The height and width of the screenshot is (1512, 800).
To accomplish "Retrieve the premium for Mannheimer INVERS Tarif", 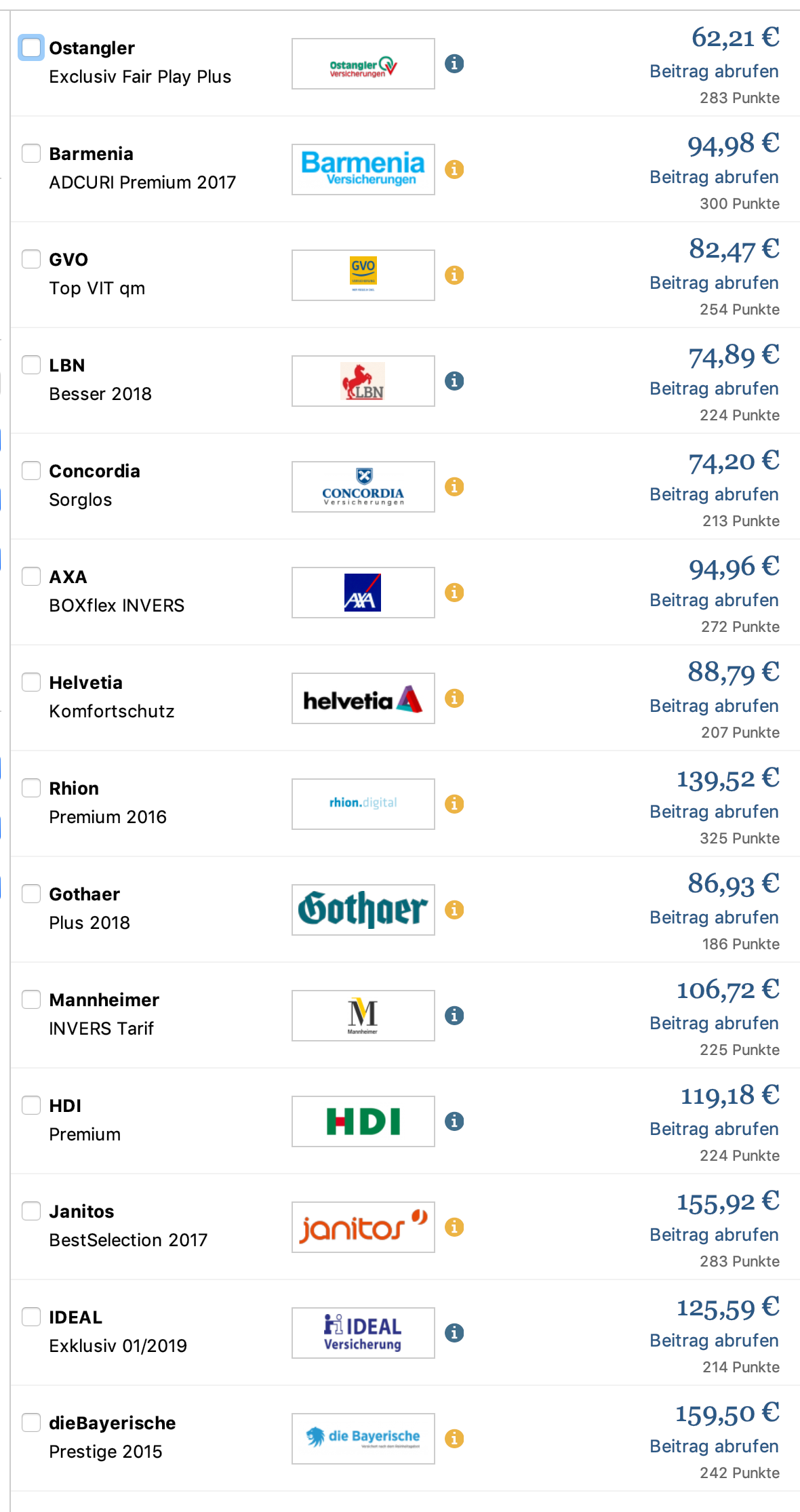I will point(714,1023).
